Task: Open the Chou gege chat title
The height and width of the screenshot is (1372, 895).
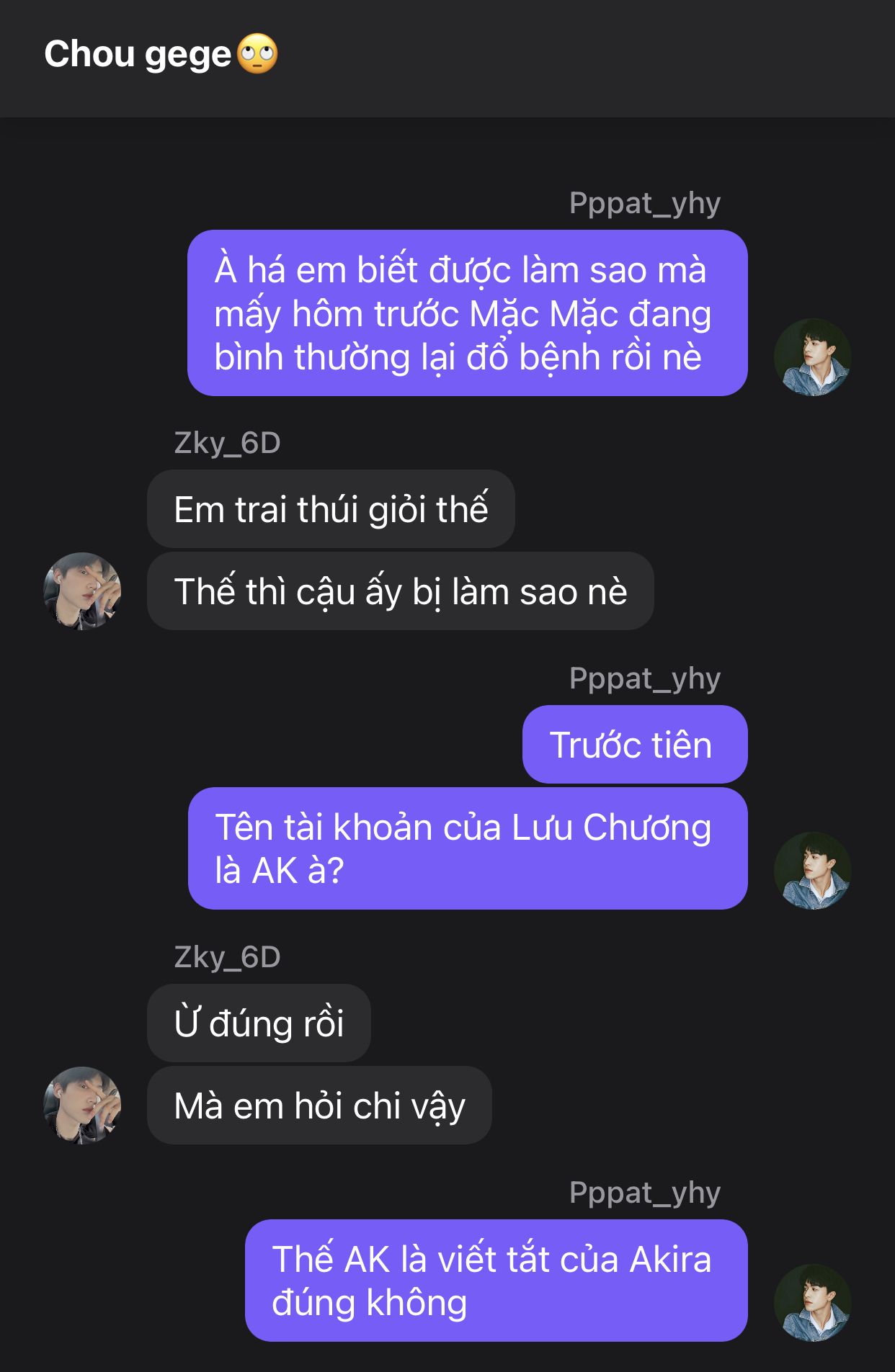Action: pos(160,54)
